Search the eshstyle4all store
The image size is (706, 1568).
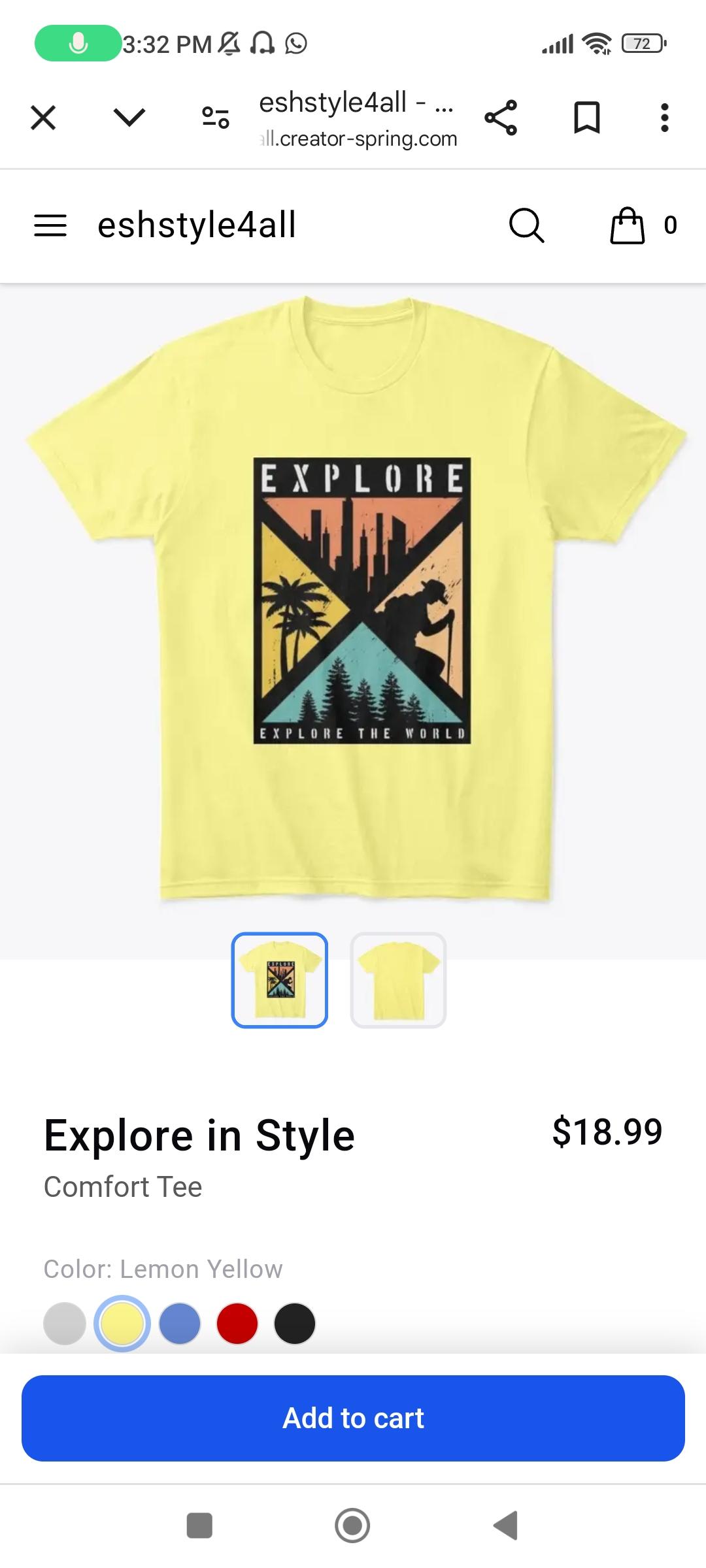pyautogui.click(x=526, y=225)
